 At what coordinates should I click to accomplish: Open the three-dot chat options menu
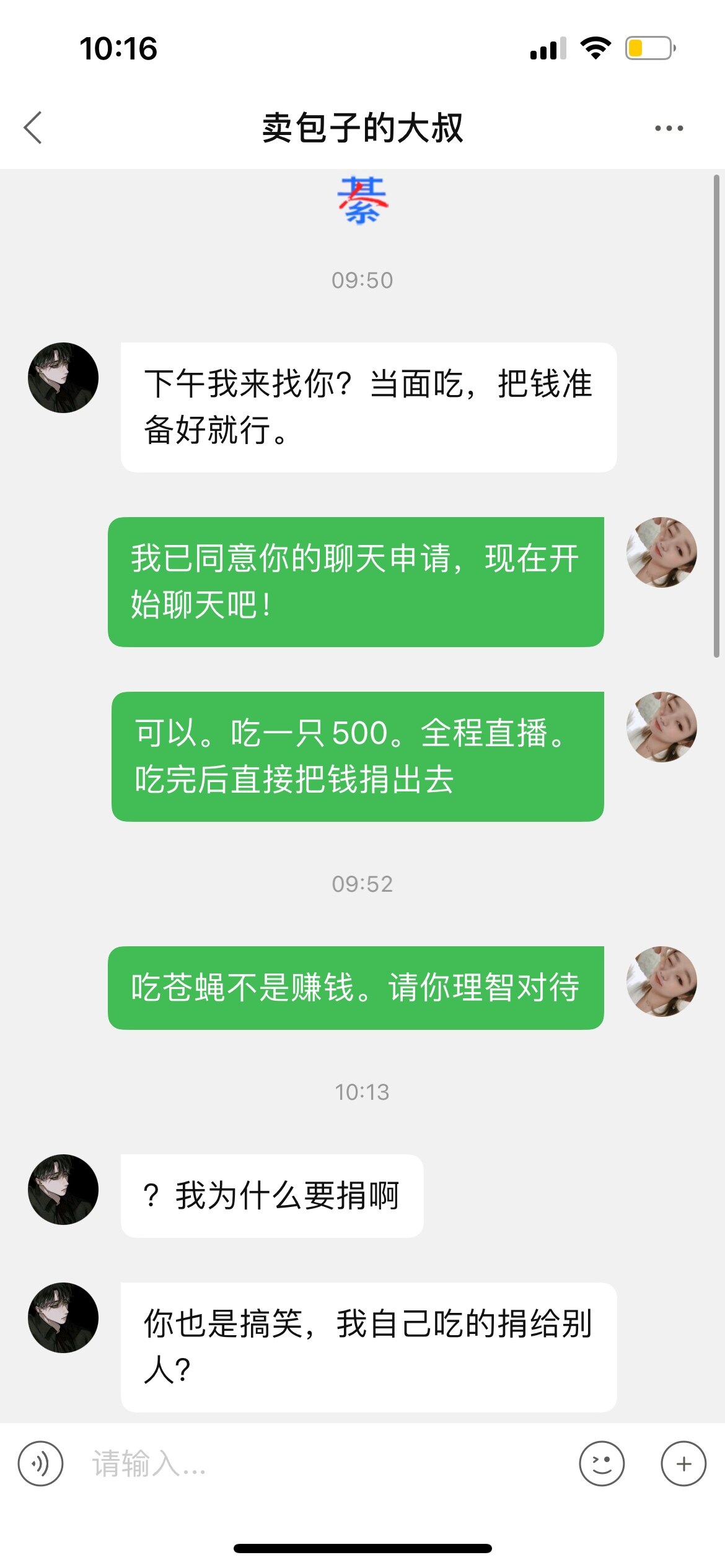[669, 128]
